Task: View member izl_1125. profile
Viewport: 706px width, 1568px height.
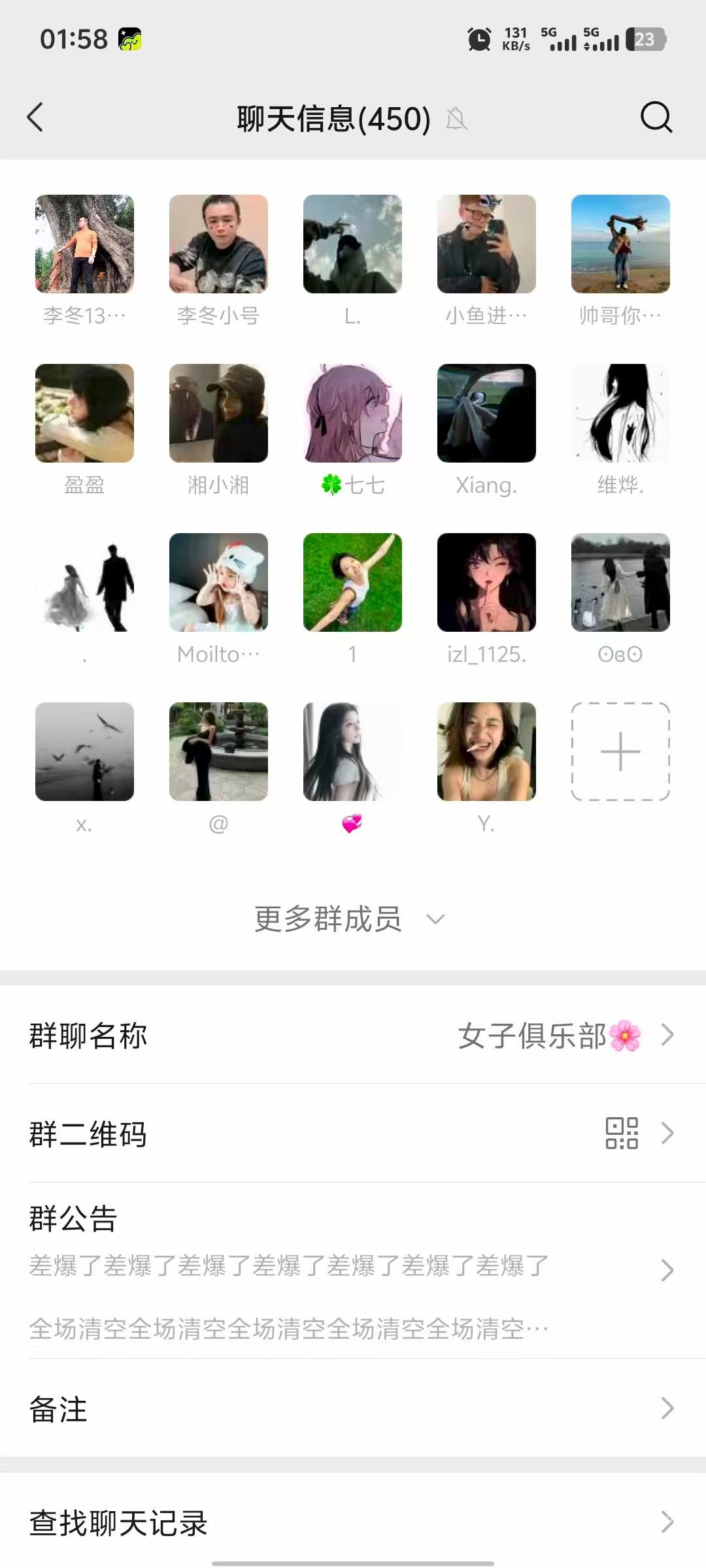Action: [486, 582]
